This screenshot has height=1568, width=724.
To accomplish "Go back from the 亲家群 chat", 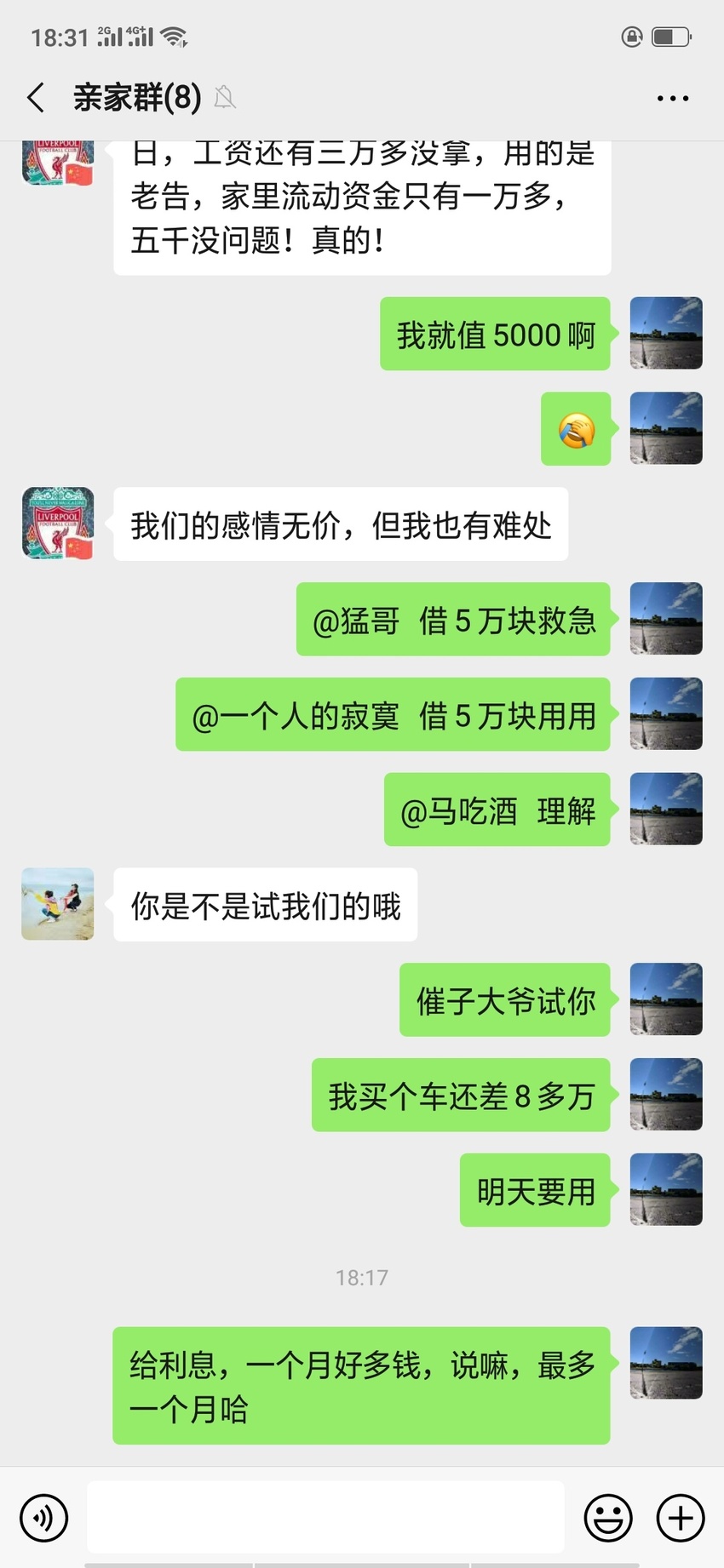I will [36, 98].
